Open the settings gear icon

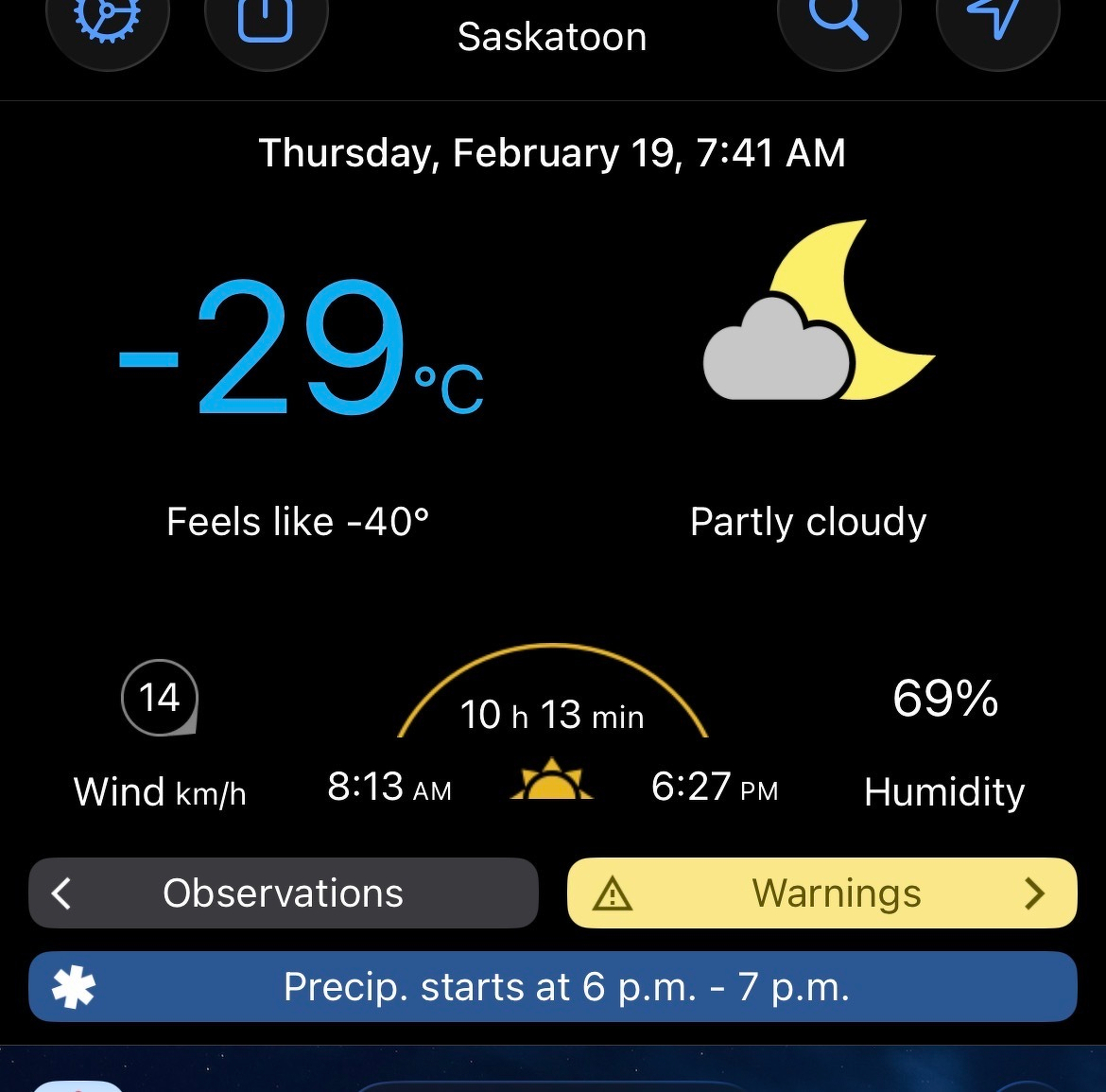tap(107, 19)
